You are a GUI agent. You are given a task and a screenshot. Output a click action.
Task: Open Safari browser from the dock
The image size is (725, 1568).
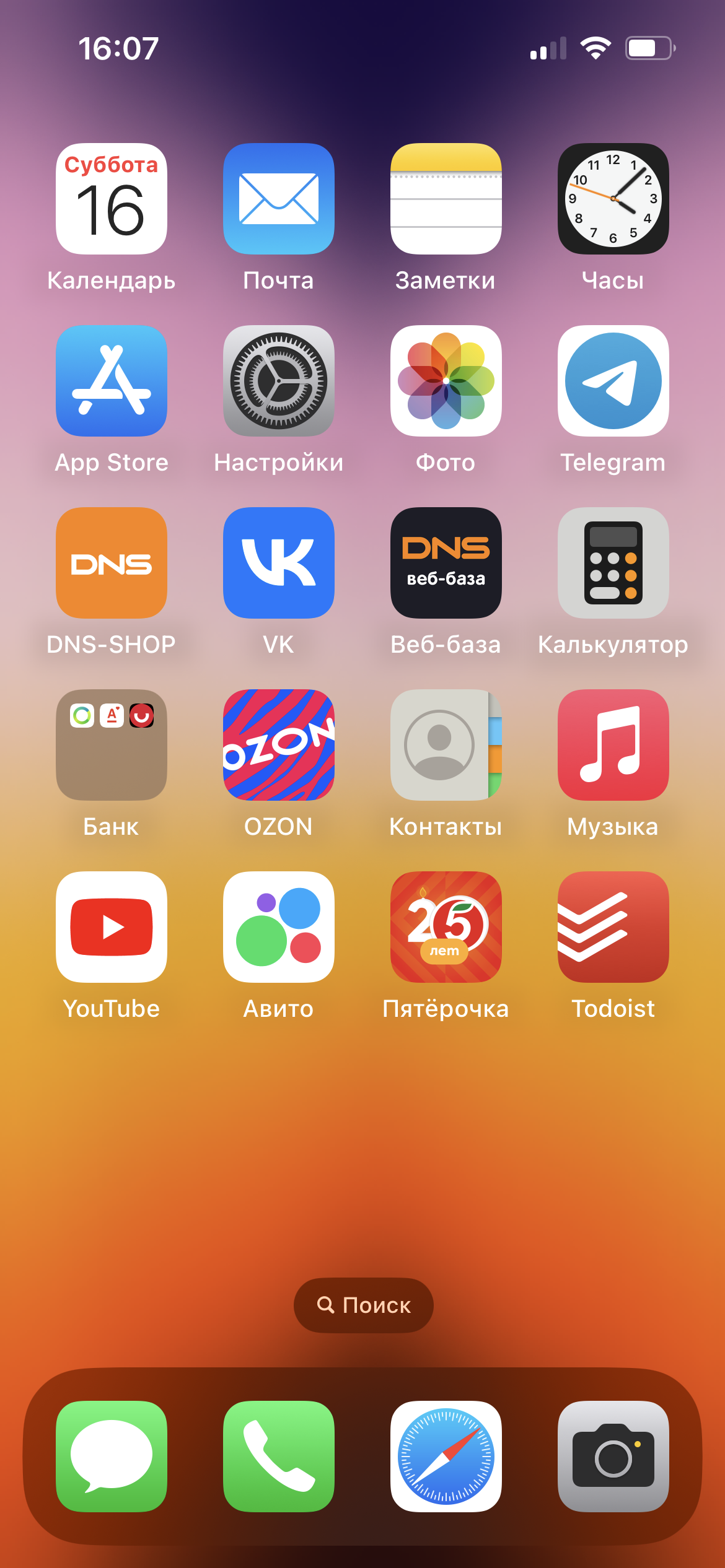(446, 1457)
